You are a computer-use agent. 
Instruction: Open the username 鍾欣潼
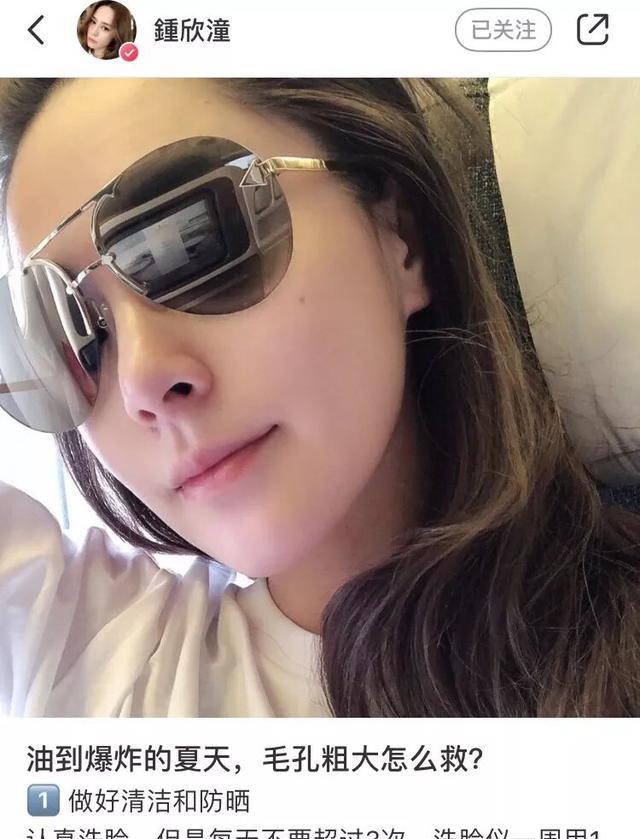click(x=192, y=30)
